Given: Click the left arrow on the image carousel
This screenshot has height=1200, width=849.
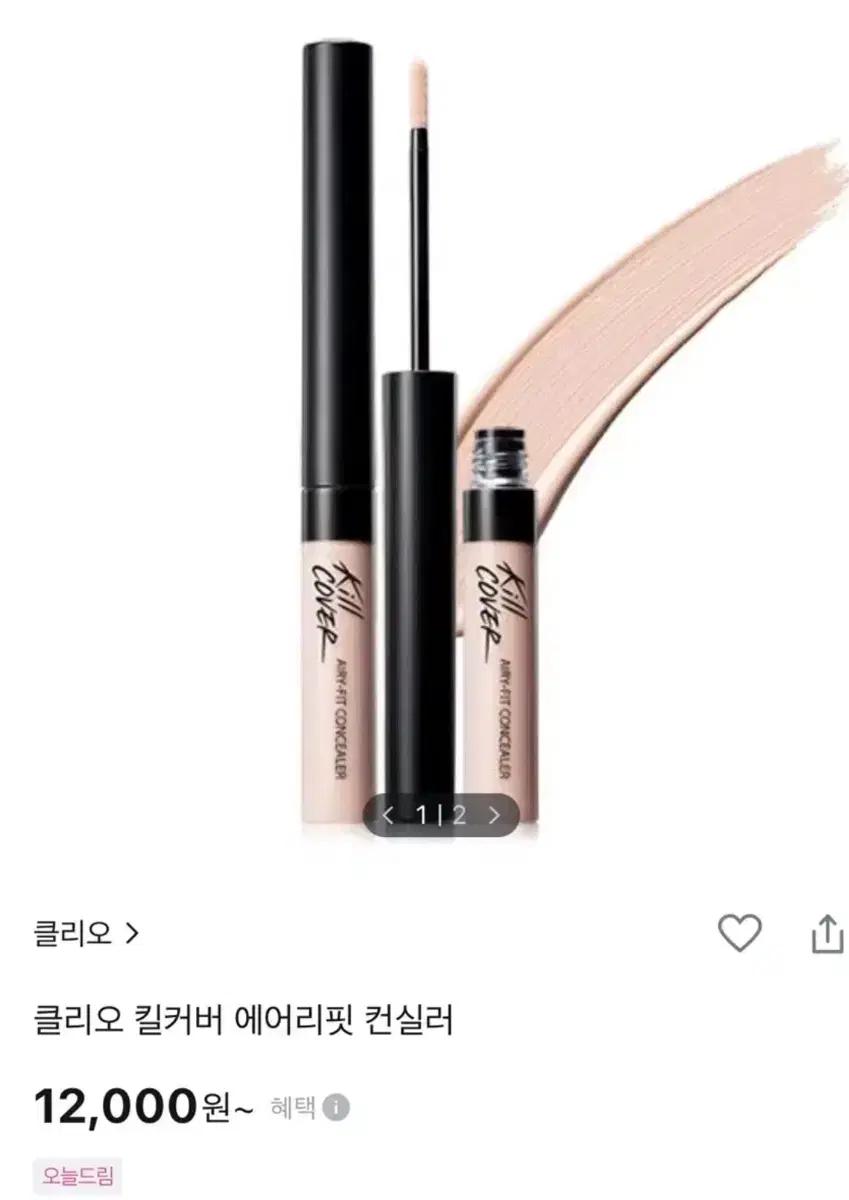Looking at the screenshot, I should [x=389, y=815].
